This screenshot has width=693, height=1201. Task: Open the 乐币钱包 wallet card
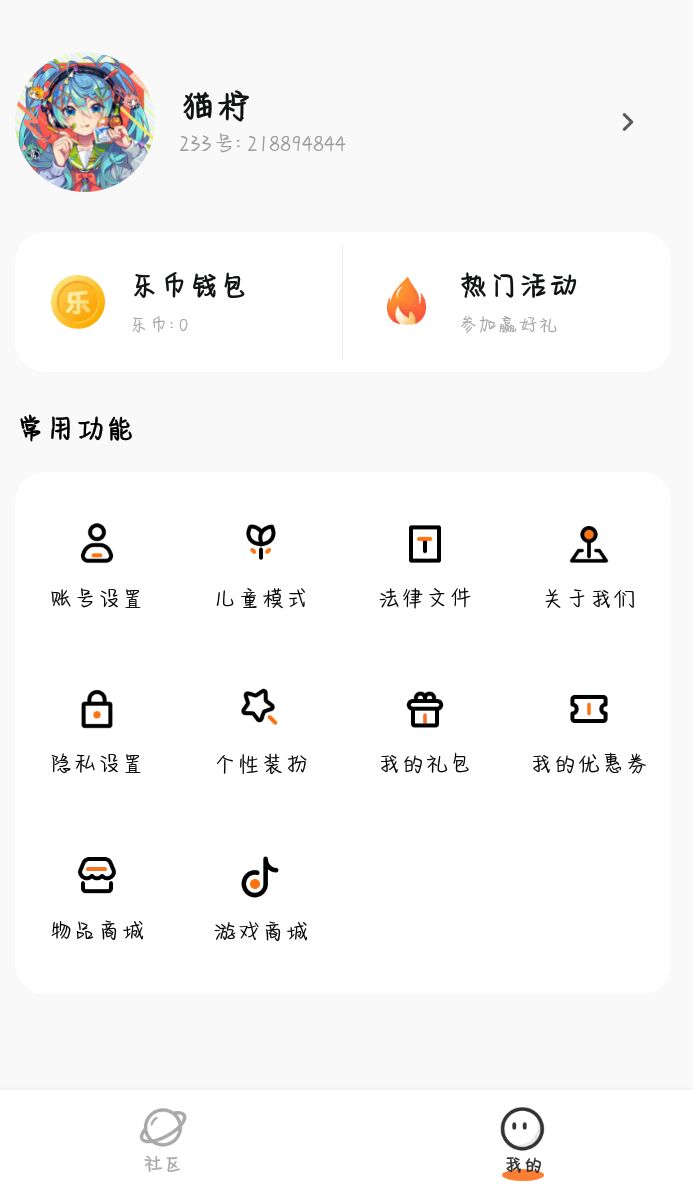pos(179,302)
